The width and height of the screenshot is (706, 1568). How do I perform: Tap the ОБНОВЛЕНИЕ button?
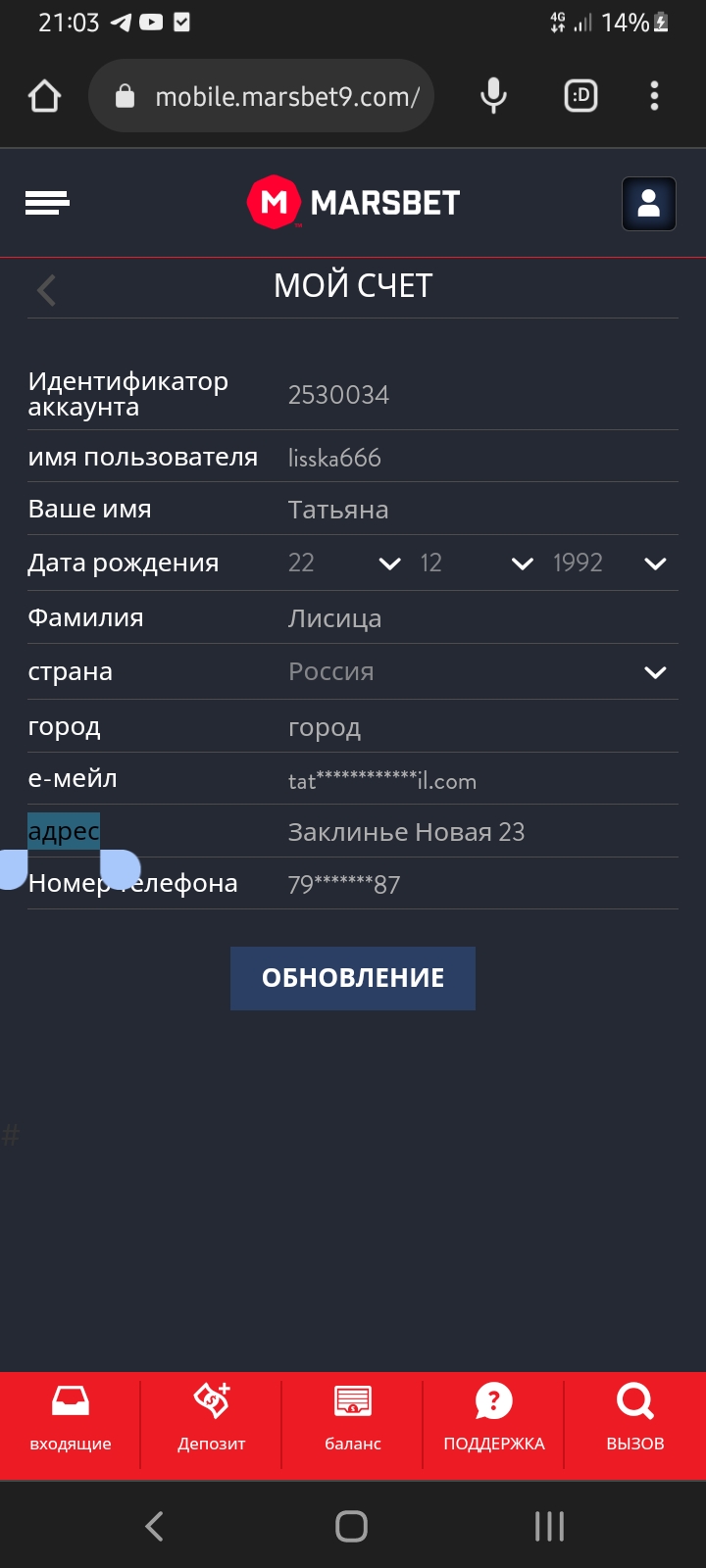tap(353, 978)
